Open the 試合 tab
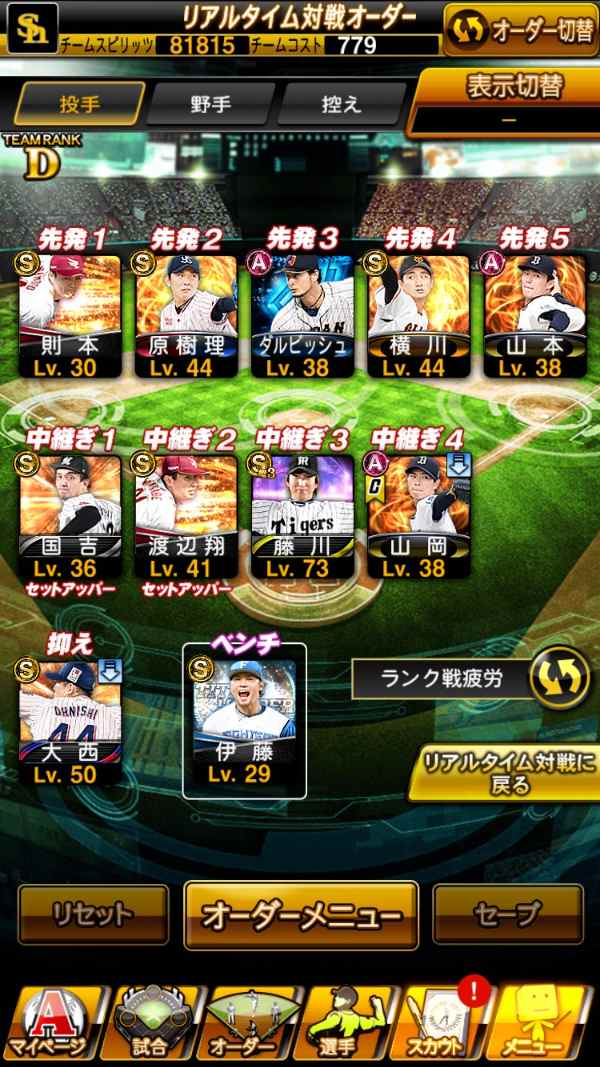 [x=149, y=1023]
